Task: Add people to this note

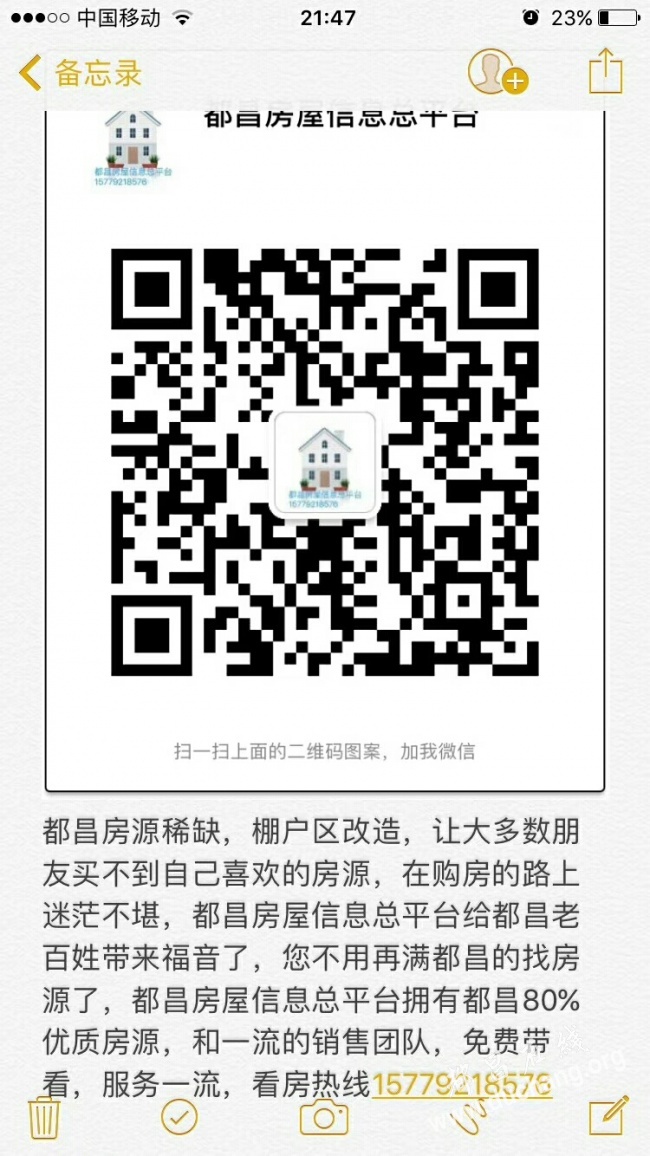Action: (497, 73)
